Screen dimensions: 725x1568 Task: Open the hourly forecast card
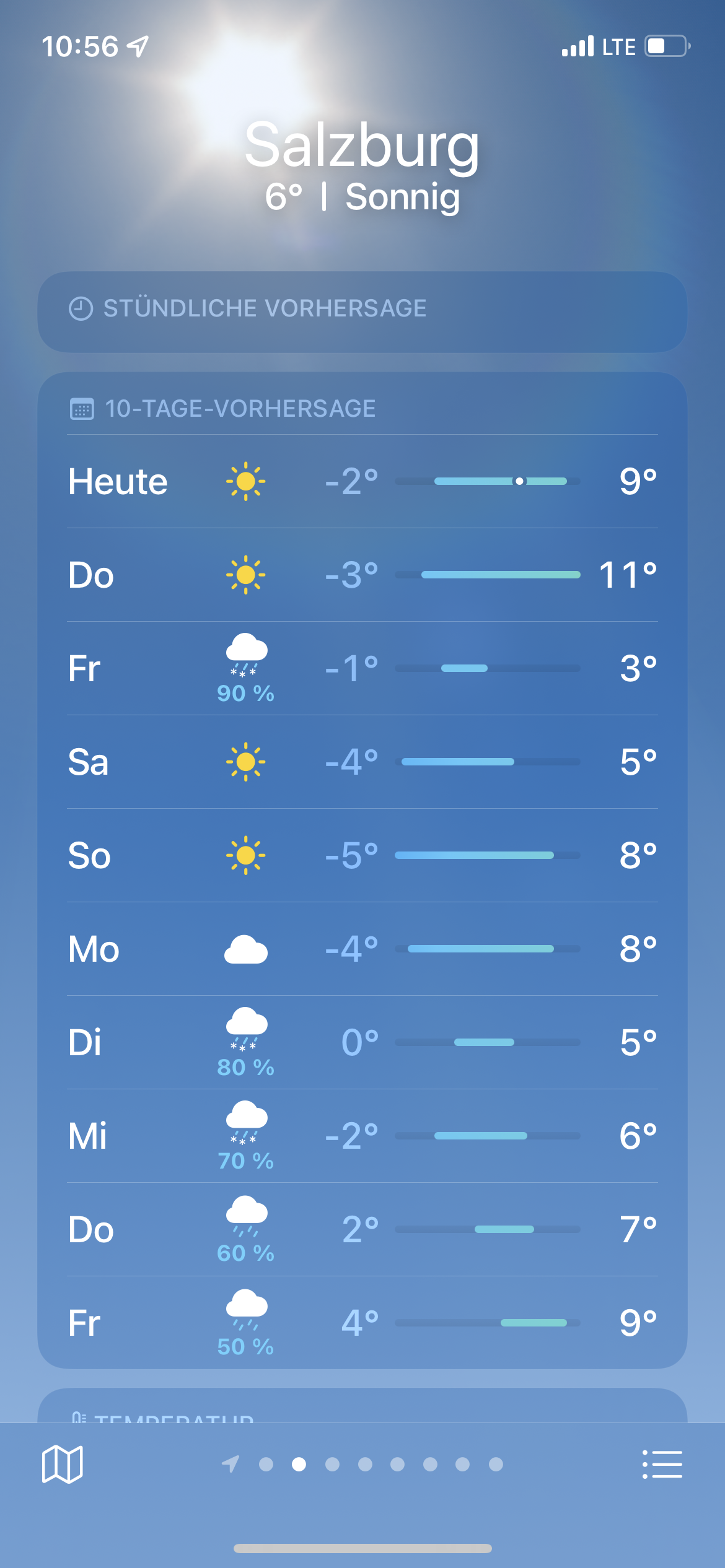[x=362, y=311]
